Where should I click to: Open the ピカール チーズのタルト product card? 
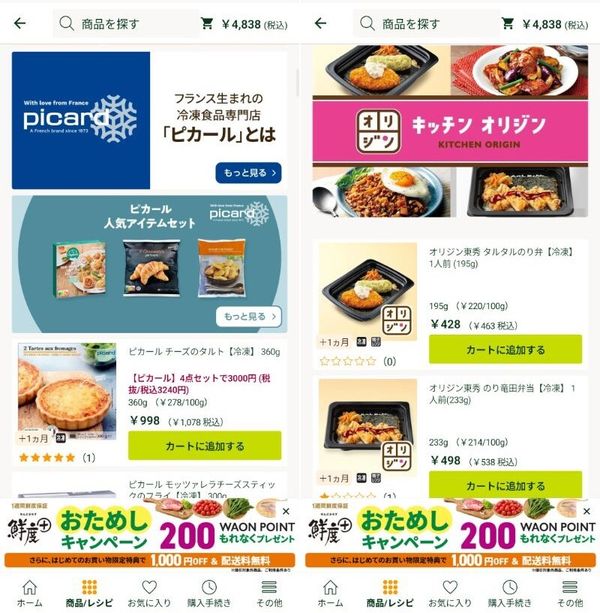coord(149,403)
